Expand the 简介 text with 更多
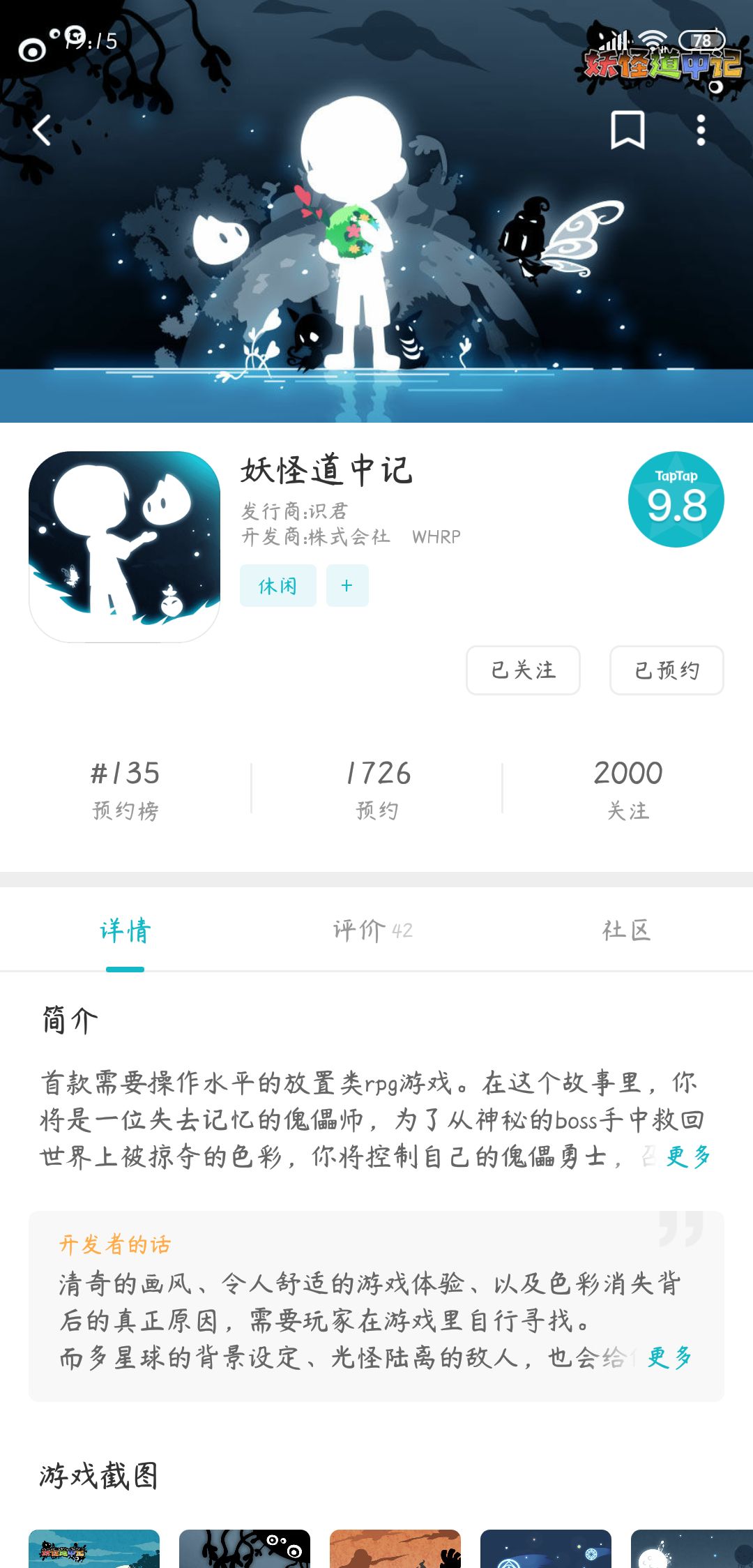The height and width of the screenshot is (1568, 753). tap(687, 1156)
